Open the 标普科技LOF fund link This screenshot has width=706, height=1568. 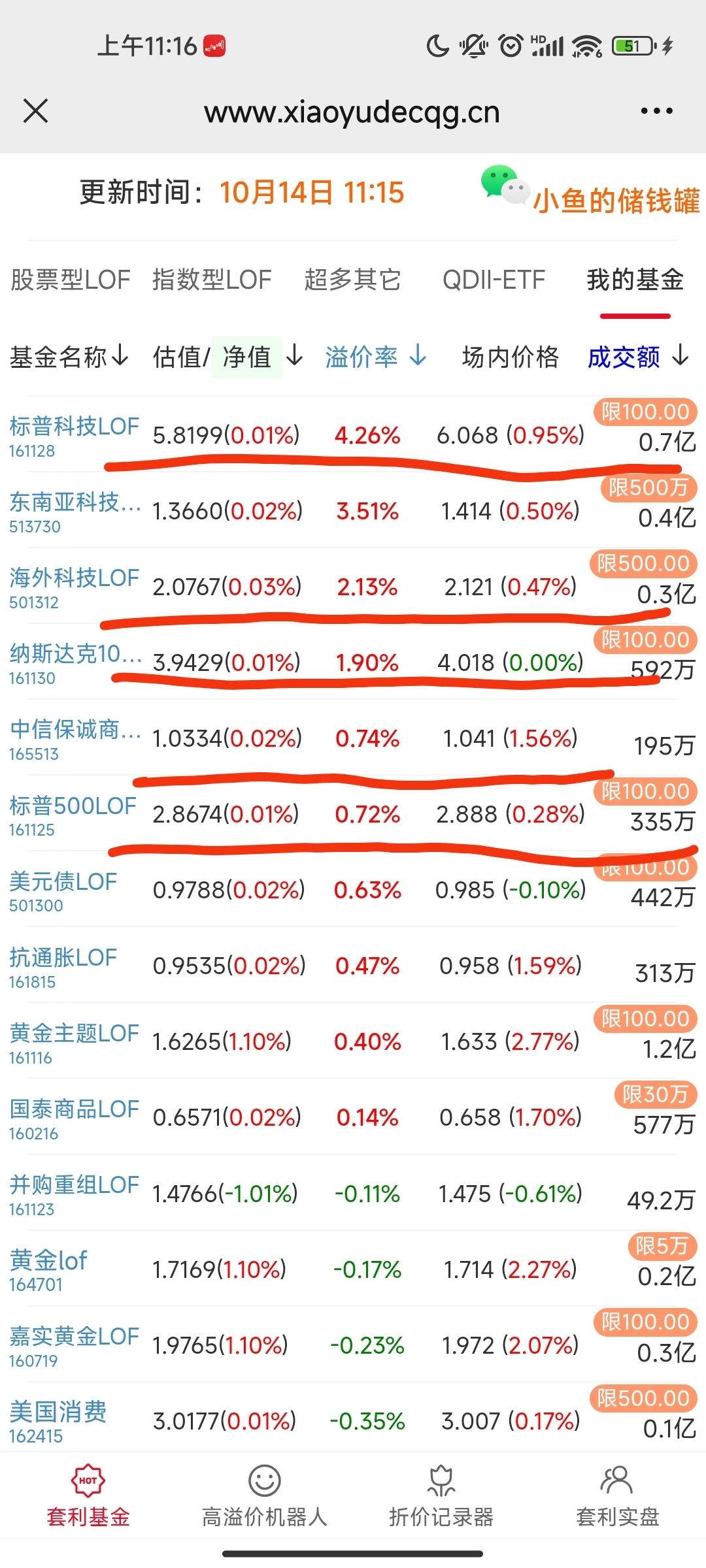tap(74, 427)
